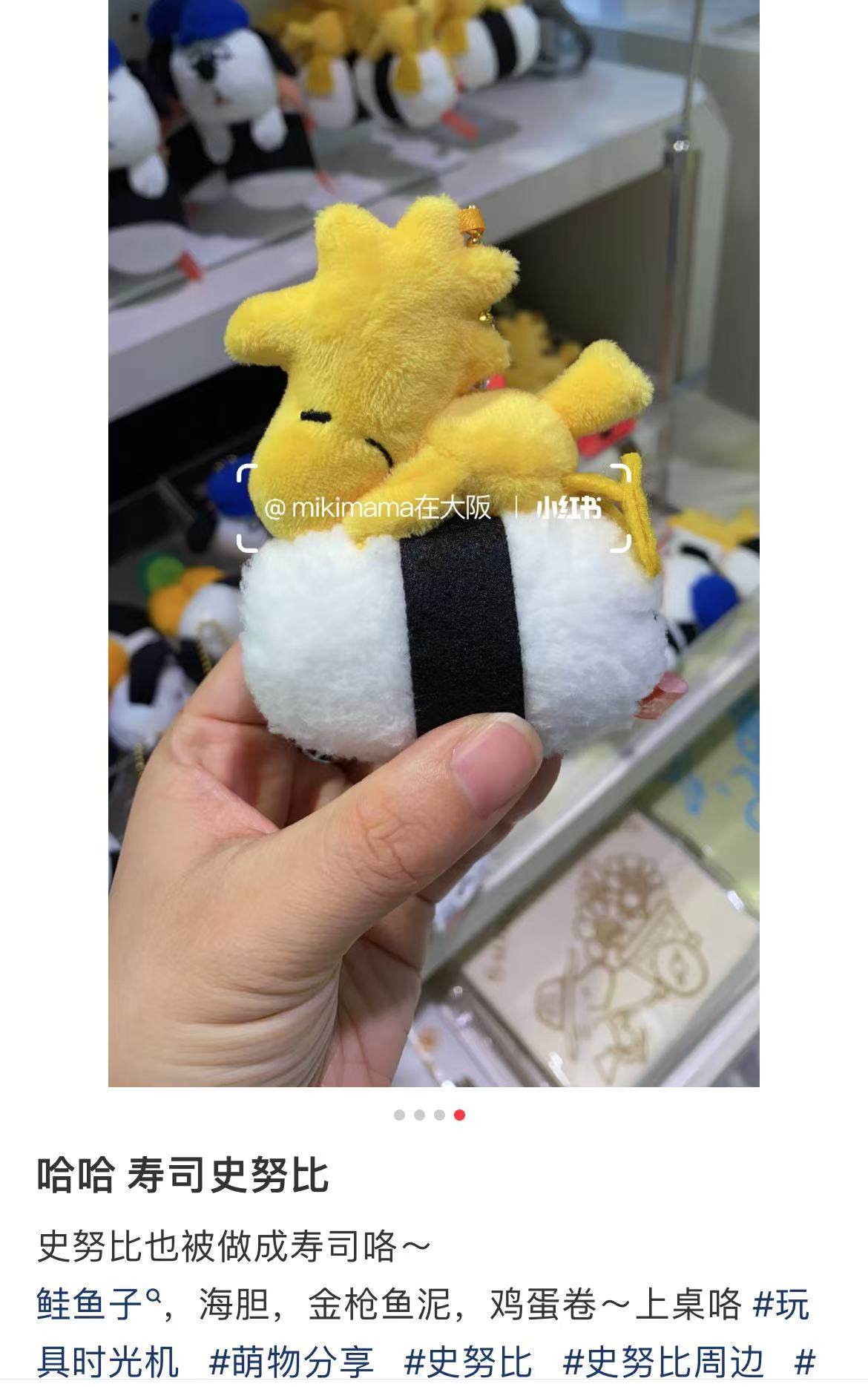Open the #史努比 hashtag
This screenshot has height=1387, width=868.
[x=468, y=1362]
